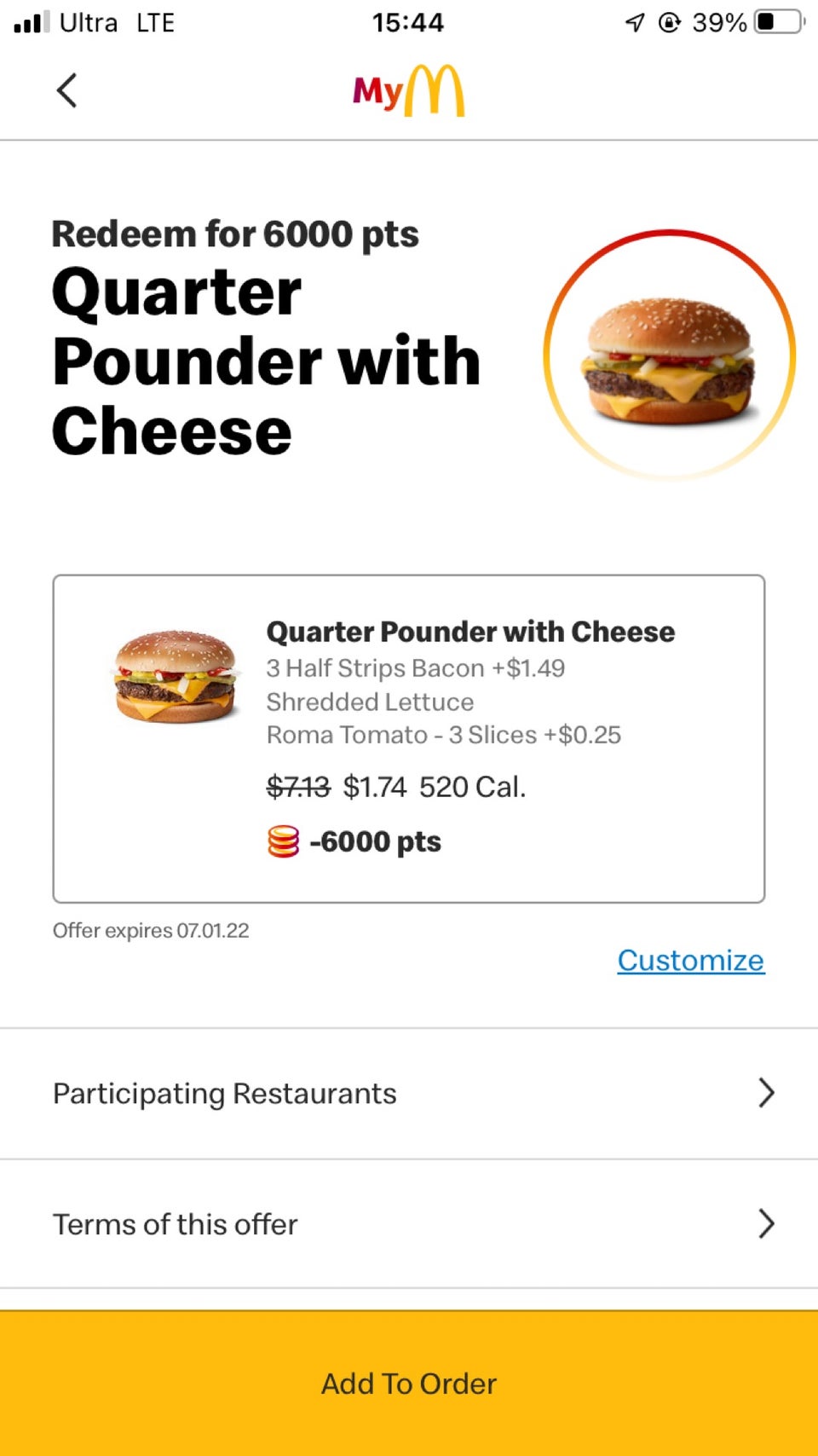Tap the Offer expires 07.01.22 text
This screenshot has width=818, height=1456.
(x=152, y=930)
